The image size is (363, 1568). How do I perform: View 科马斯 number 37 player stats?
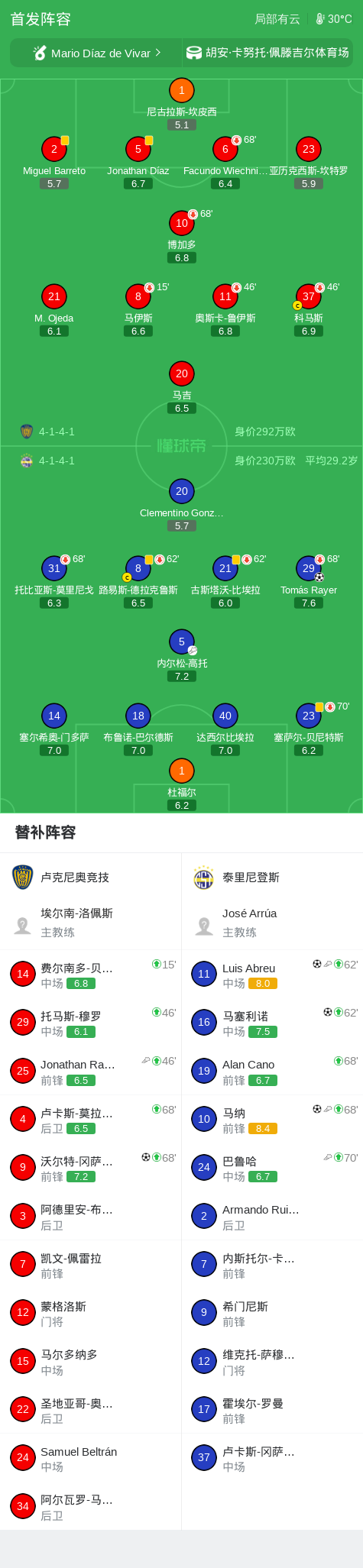click(308, 310)
